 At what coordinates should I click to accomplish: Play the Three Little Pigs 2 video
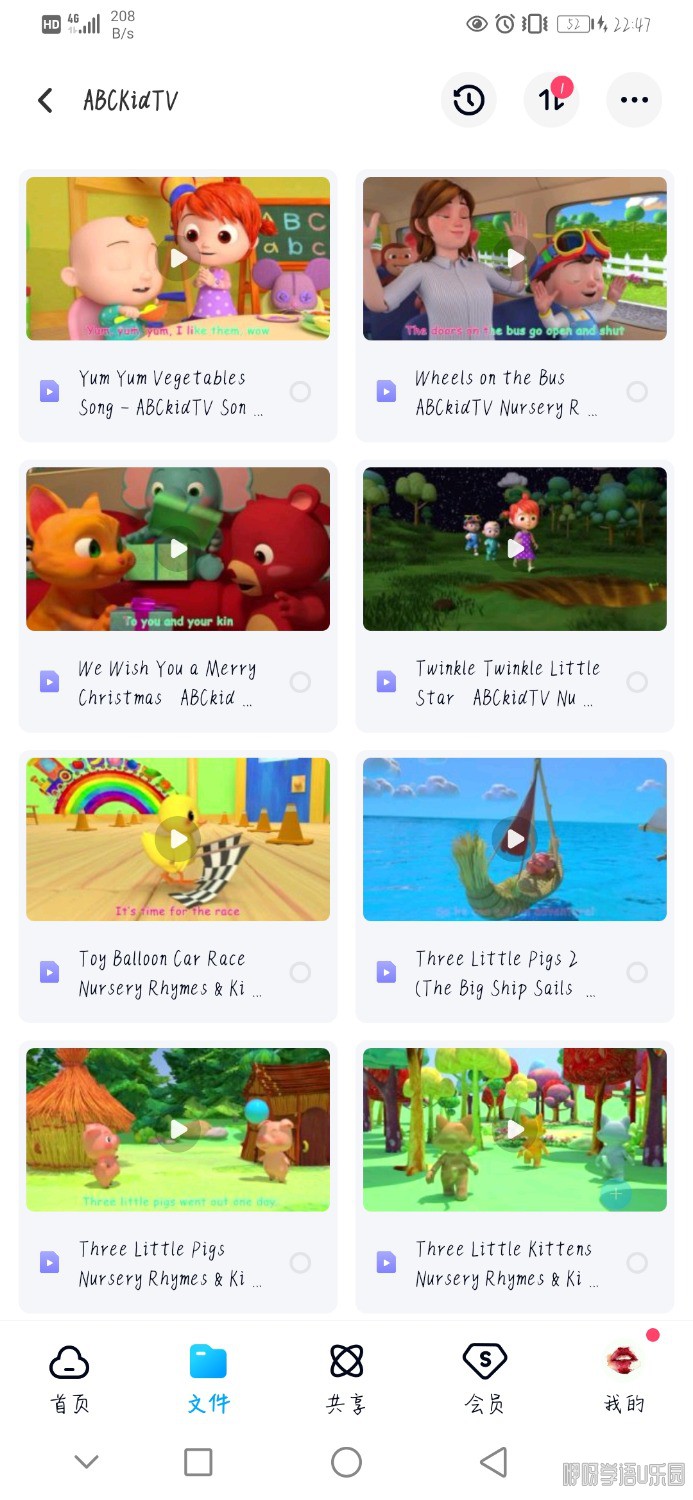515,839
